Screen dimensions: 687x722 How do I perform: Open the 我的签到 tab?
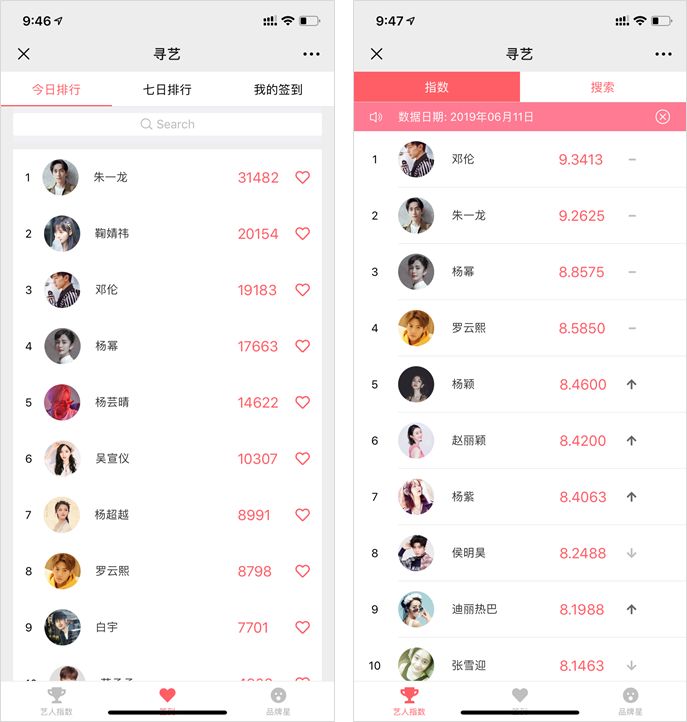pos(278,89)
